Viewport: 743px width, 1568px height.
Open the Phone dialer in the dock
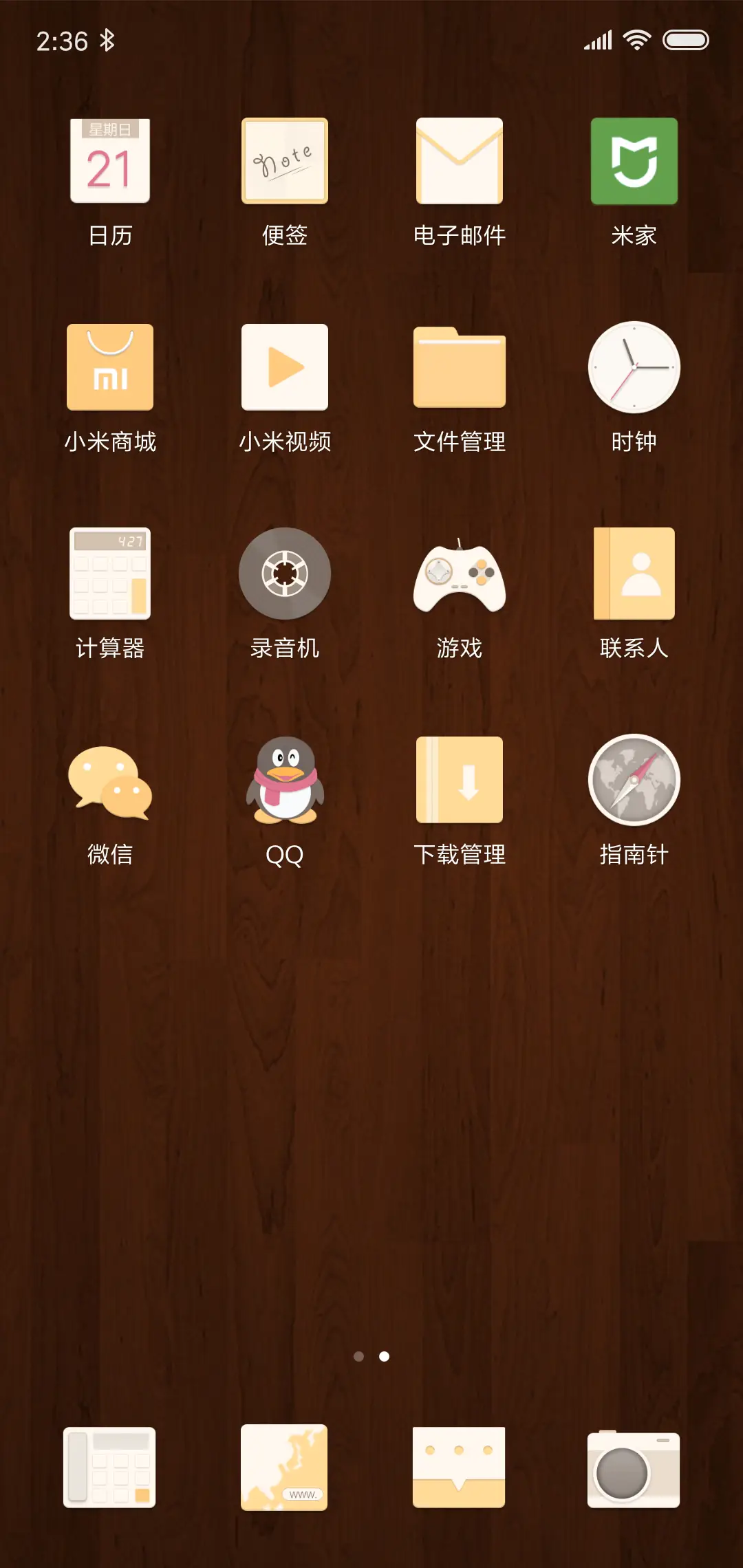(x=109, y=1468)
